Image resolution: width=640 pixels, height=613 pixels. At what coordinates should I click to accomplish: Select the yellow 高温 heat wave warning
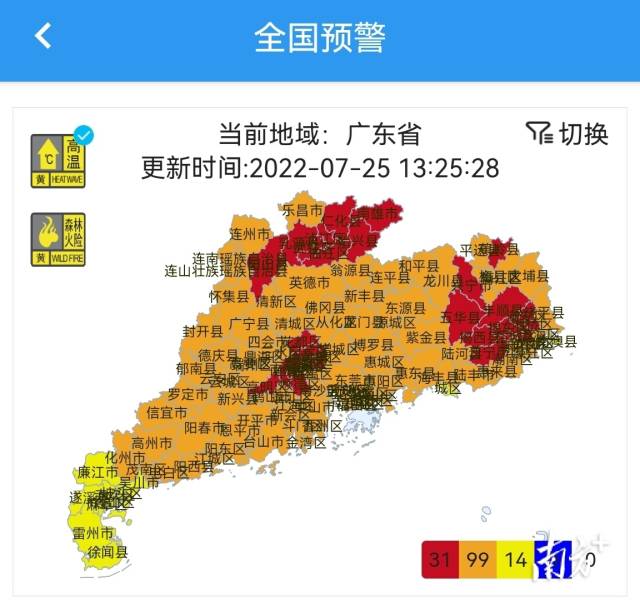(57, 160)
